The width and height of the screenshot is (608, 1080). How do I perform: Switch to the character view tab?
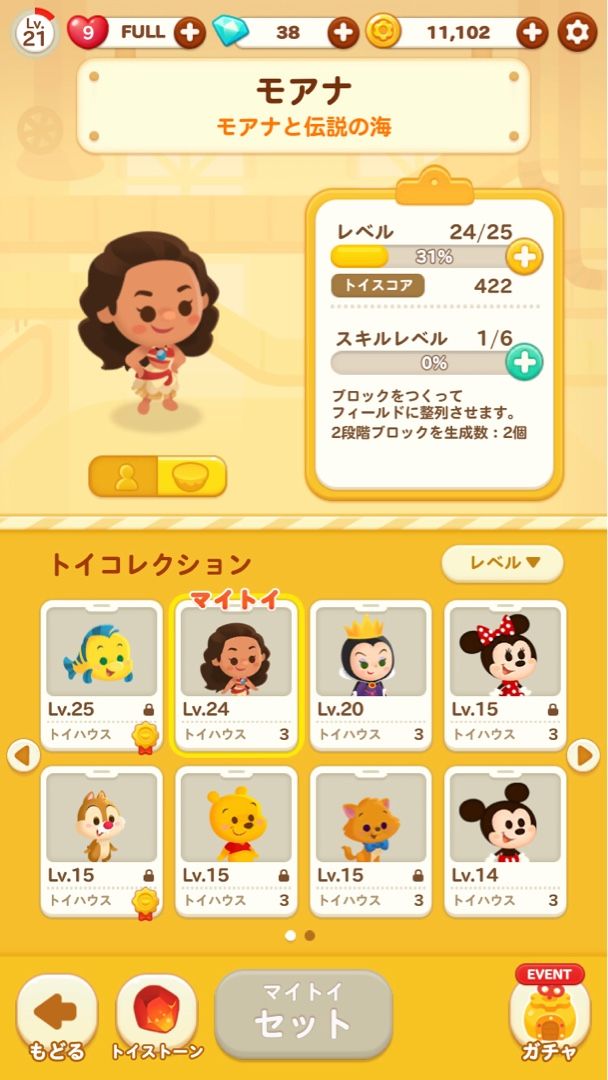click(x=125, y=477)
